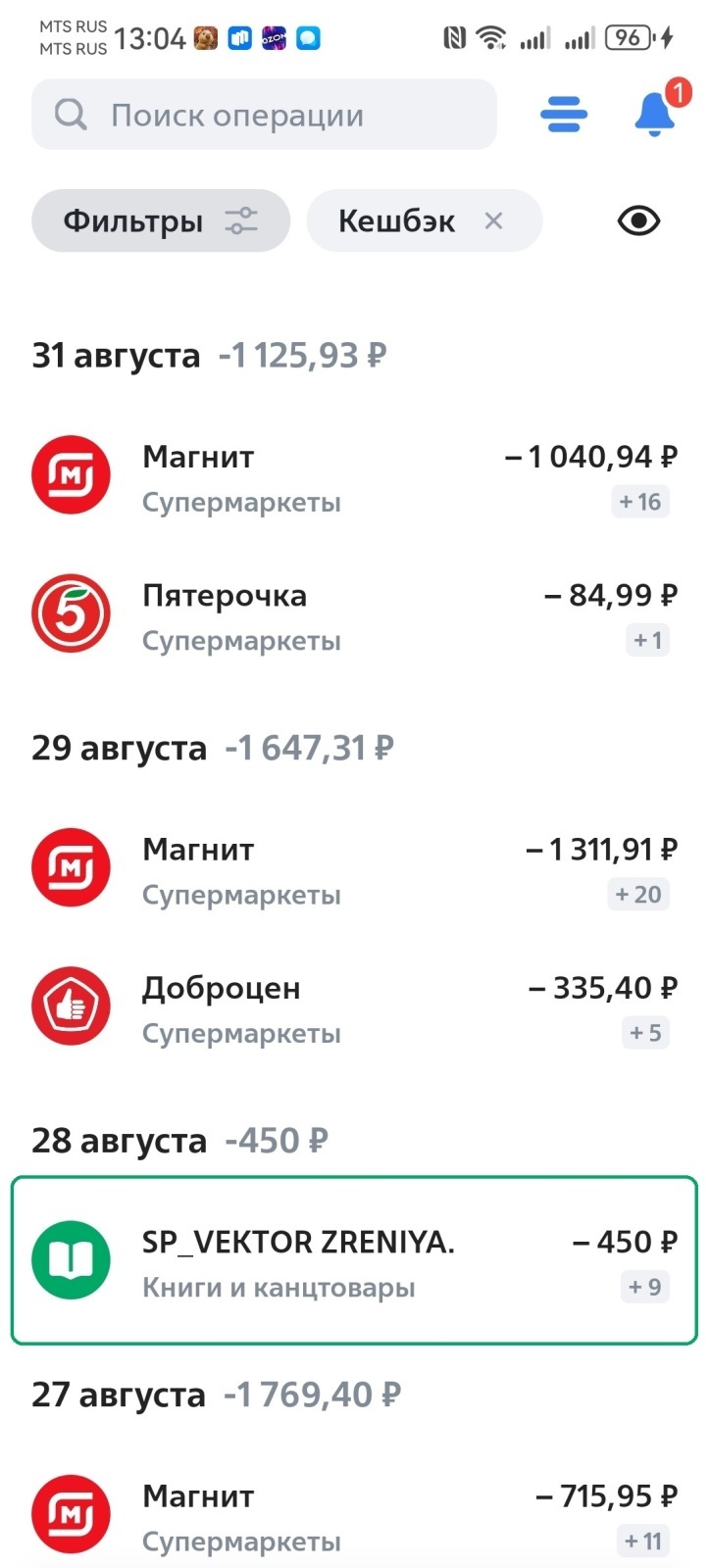The width and height of the screenshot is (710, 1568).
Task: Open notifications via the bell icon
Action: [x=653, y=113]
